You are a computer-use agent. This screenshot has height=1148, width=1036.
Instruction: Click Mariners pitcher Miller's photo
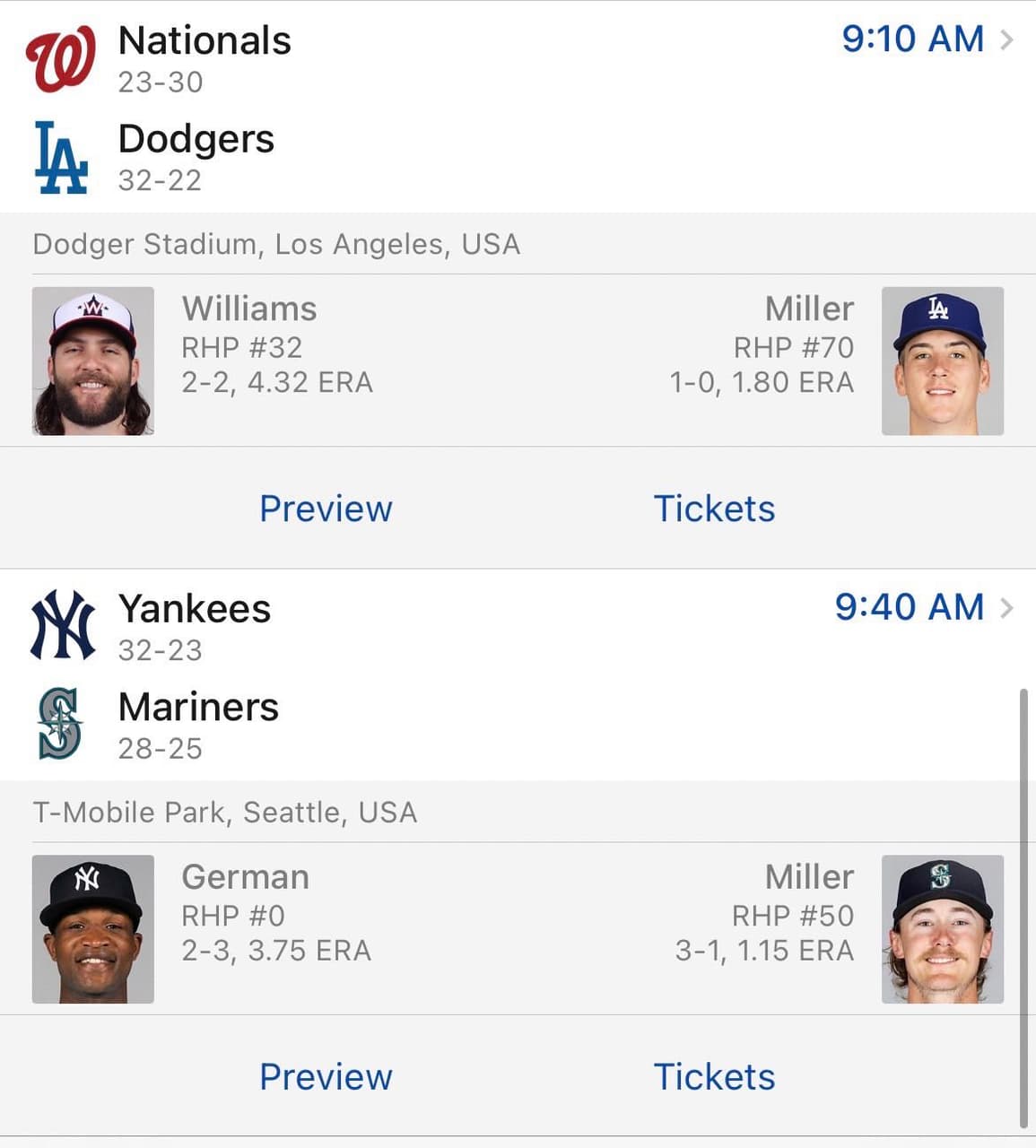tap(943, 929)
